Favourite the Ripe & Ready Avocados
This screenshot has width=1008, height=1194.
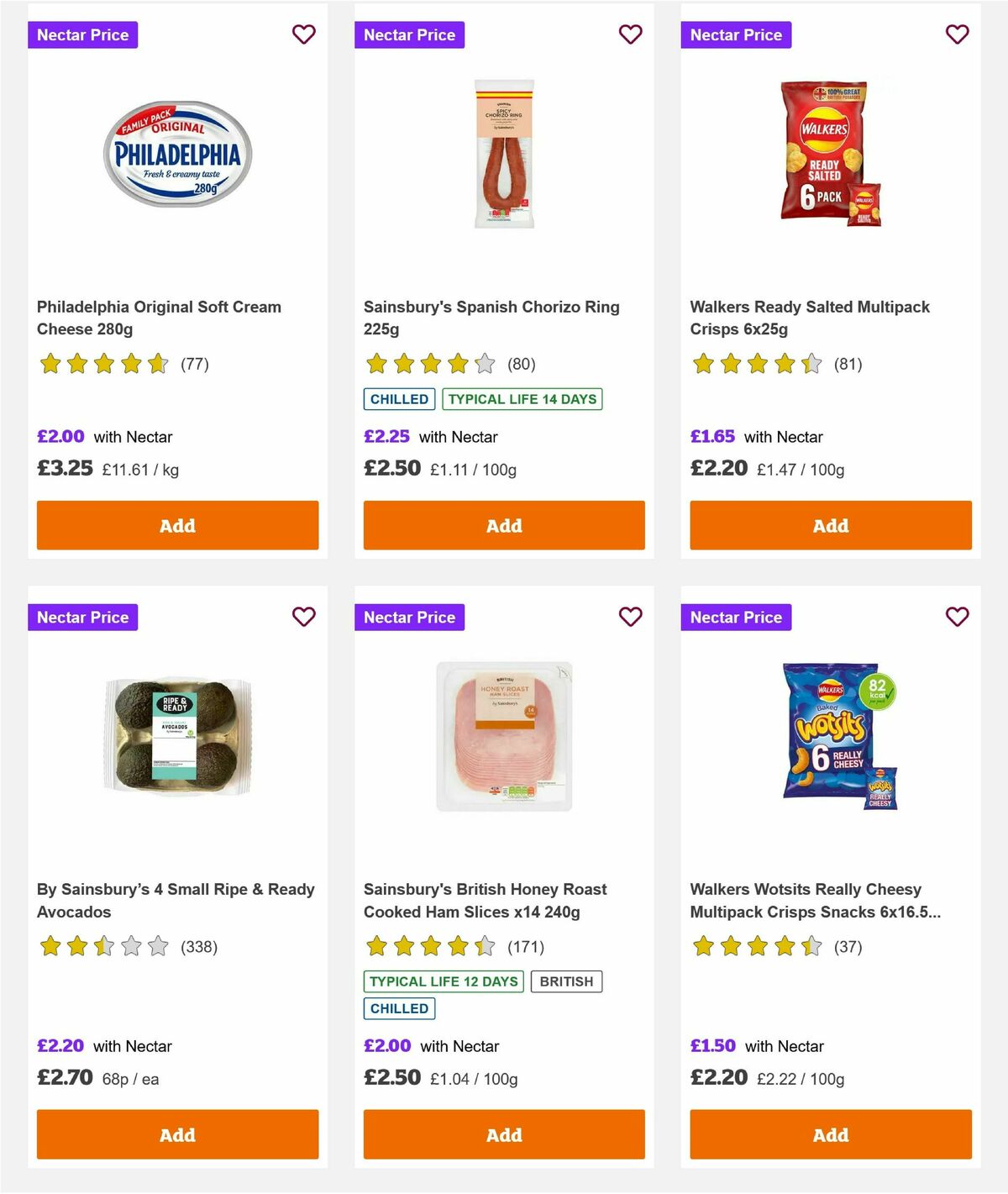[x=303, y=617]
